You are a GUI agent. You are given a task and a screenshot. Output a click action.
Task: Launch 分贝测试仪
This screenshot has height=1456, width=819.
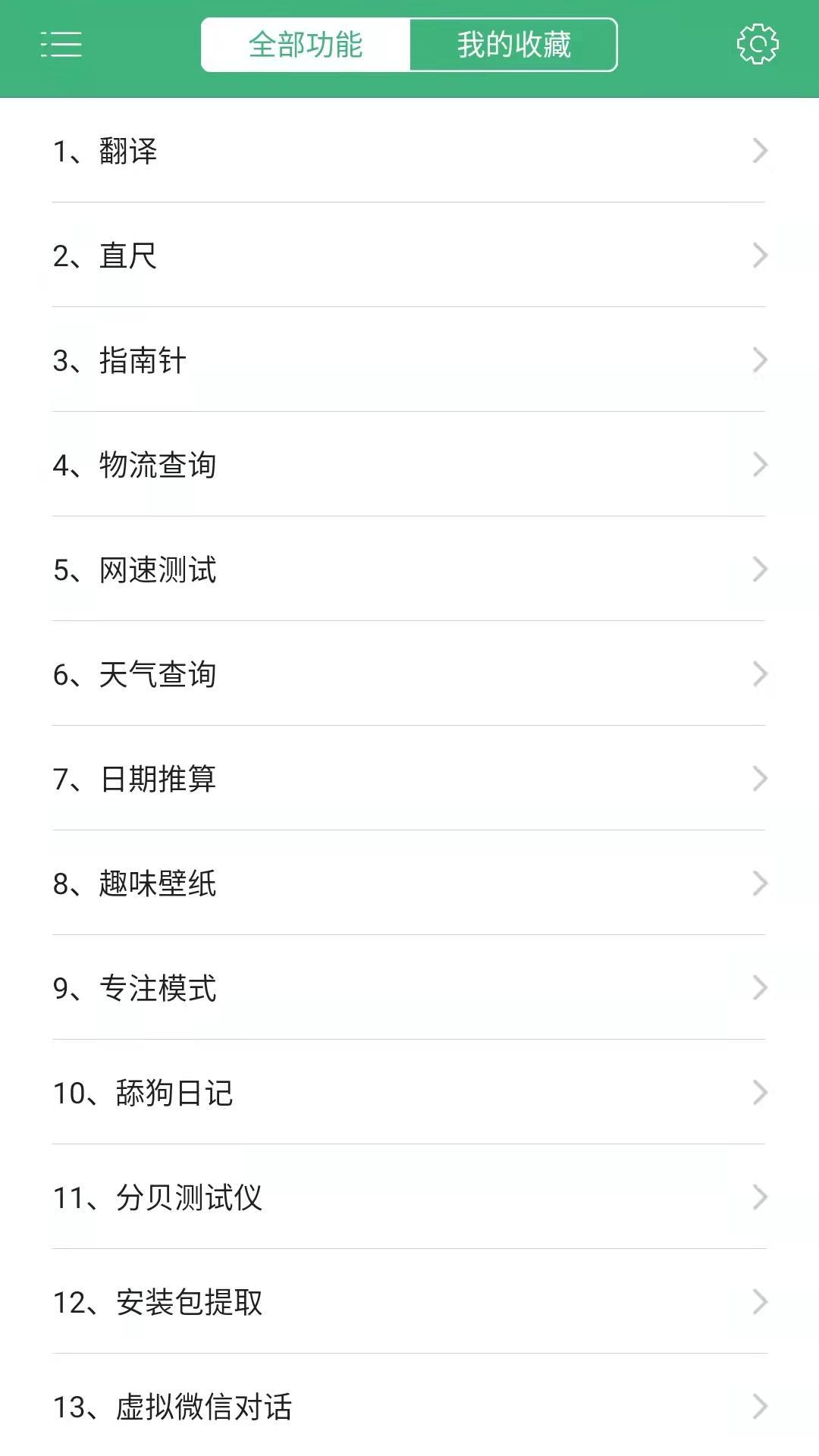tap(409, 1197)
